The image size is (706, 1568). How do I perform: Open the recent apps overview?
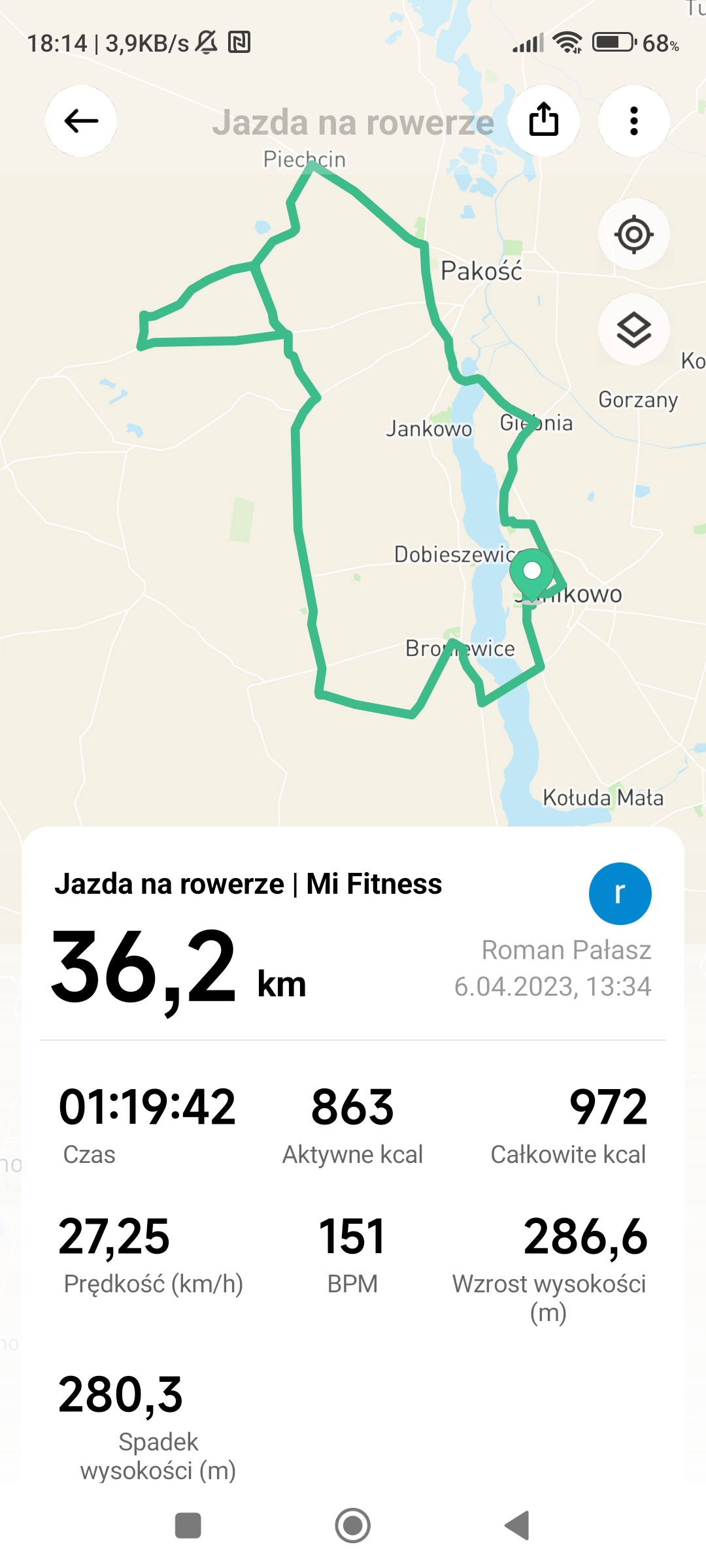(x=188, y=1526)
